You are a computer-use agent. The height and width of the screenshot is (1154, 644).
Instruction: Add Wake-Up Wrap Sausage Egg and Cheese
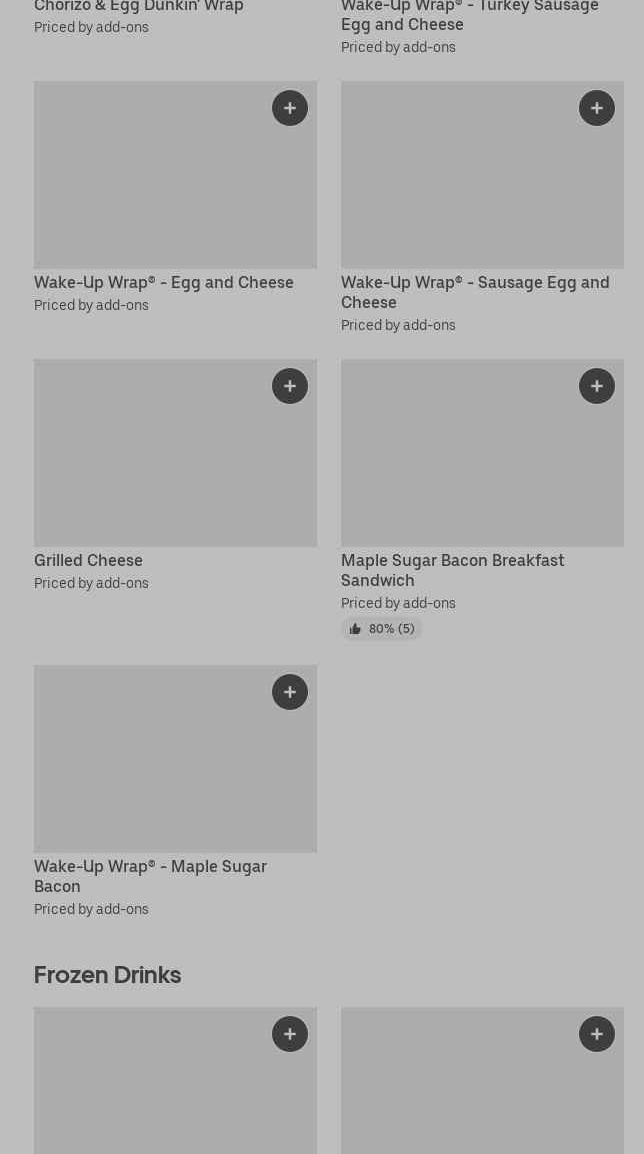click(597, 108)
